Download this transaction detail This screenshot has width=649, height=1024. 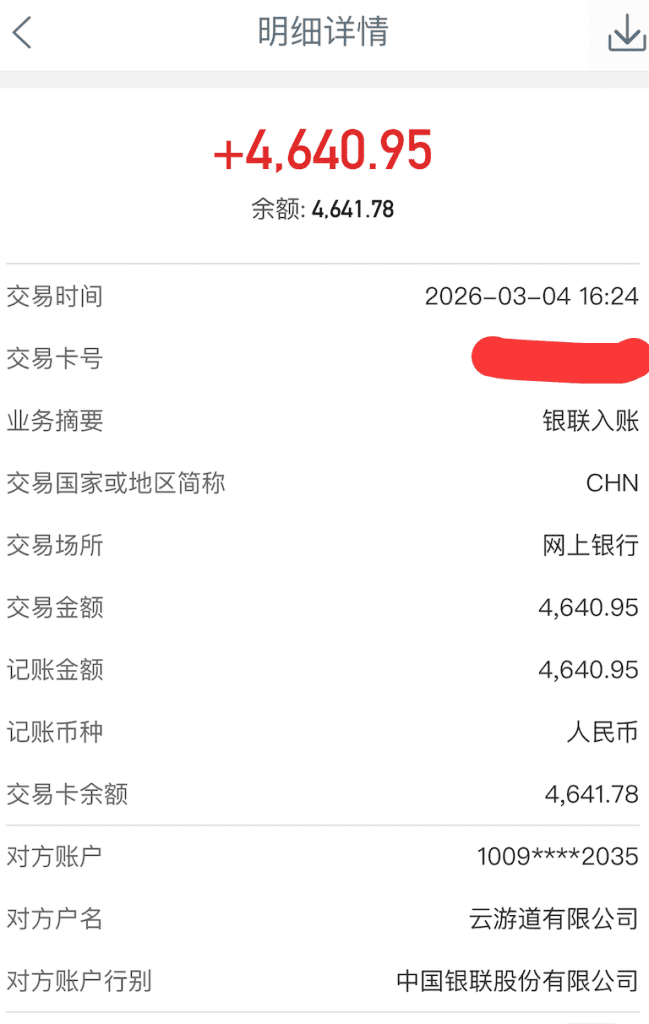[x=626, y=34]
